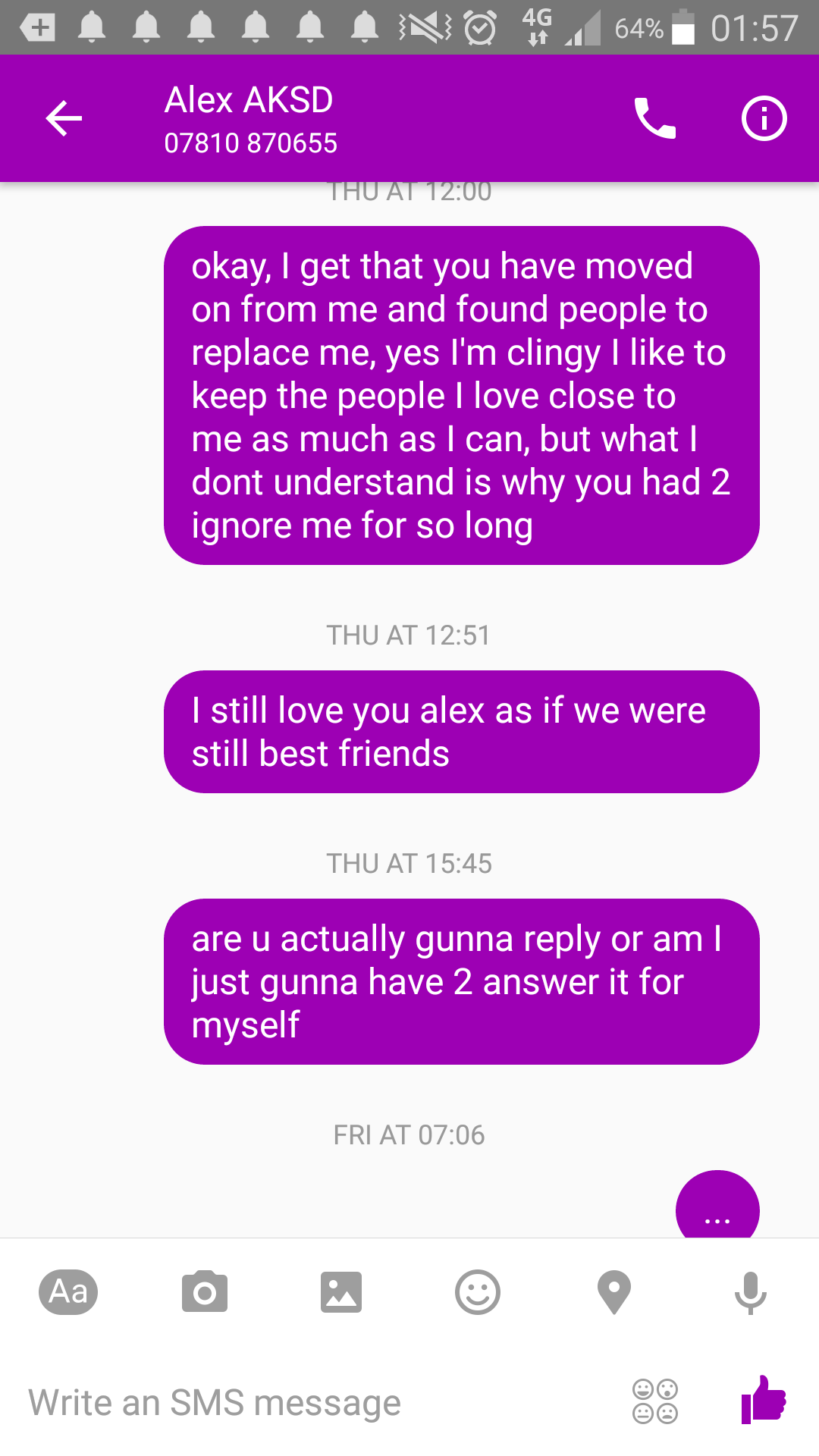Open the smiley stickers panel
Viewport: 819px width, 1456px height.
click(x=478, y=1292)
